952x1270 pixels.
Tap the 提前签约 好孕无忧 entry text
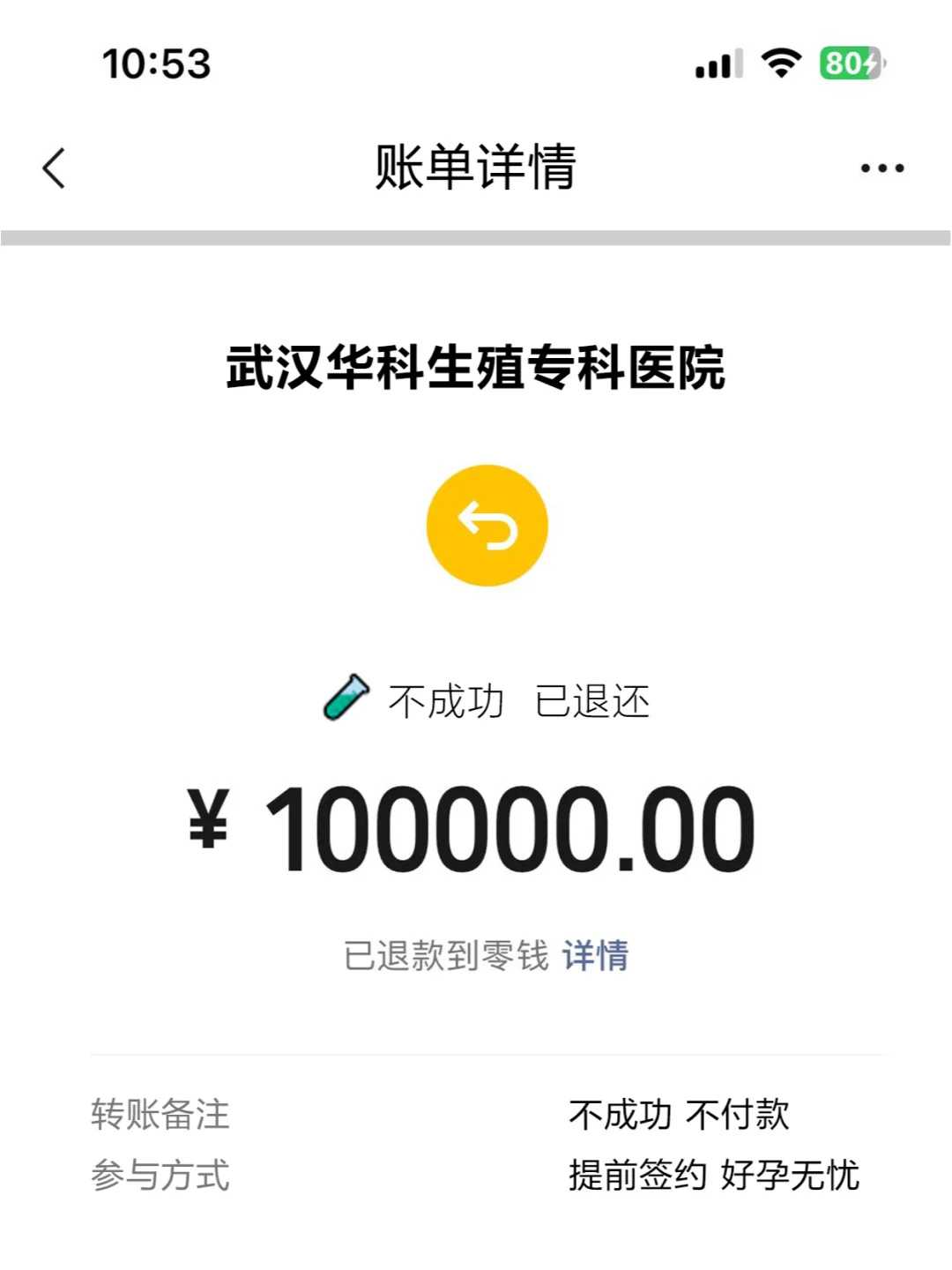point(717,1173)
